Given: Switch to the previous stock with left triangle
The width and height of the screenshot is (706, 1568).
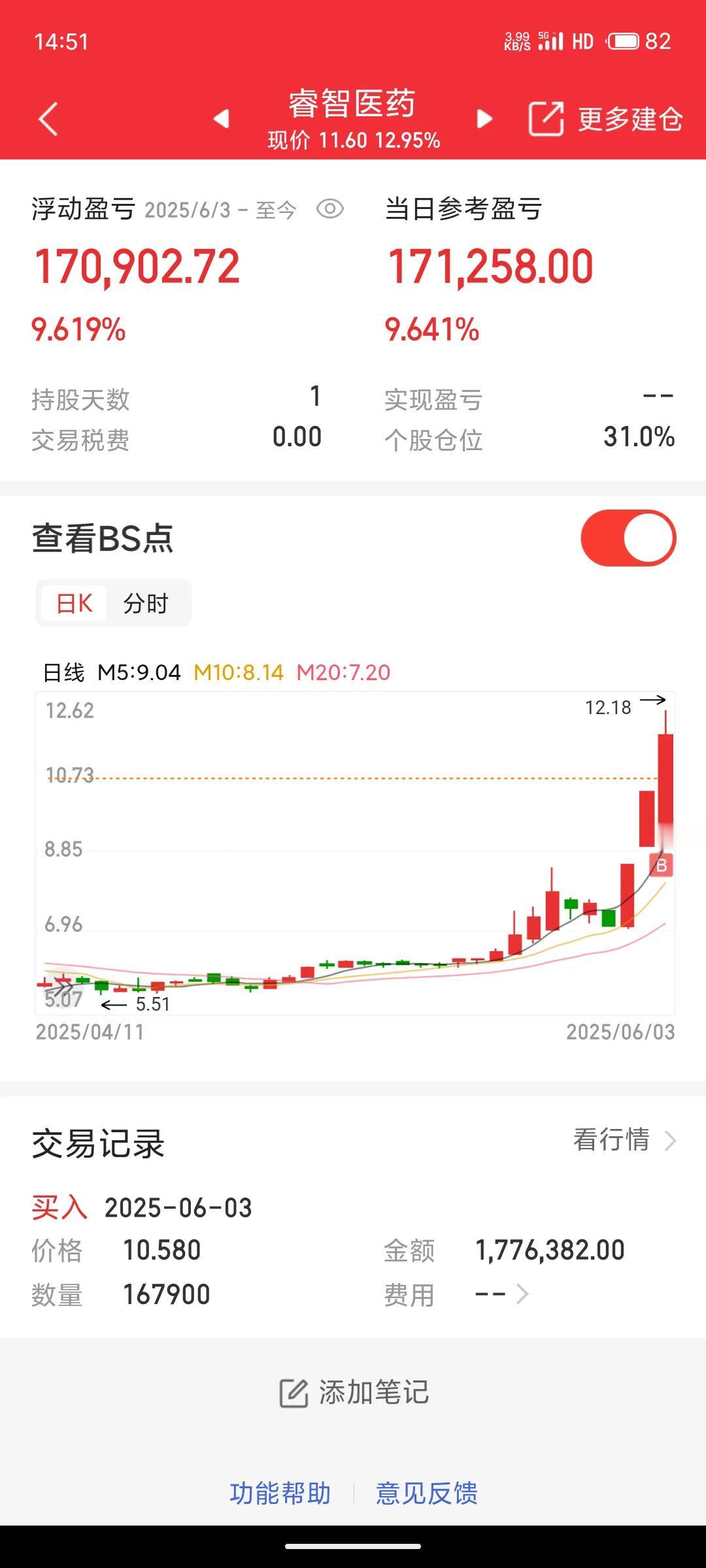Looking at the screenshot, I should point(222,119).
